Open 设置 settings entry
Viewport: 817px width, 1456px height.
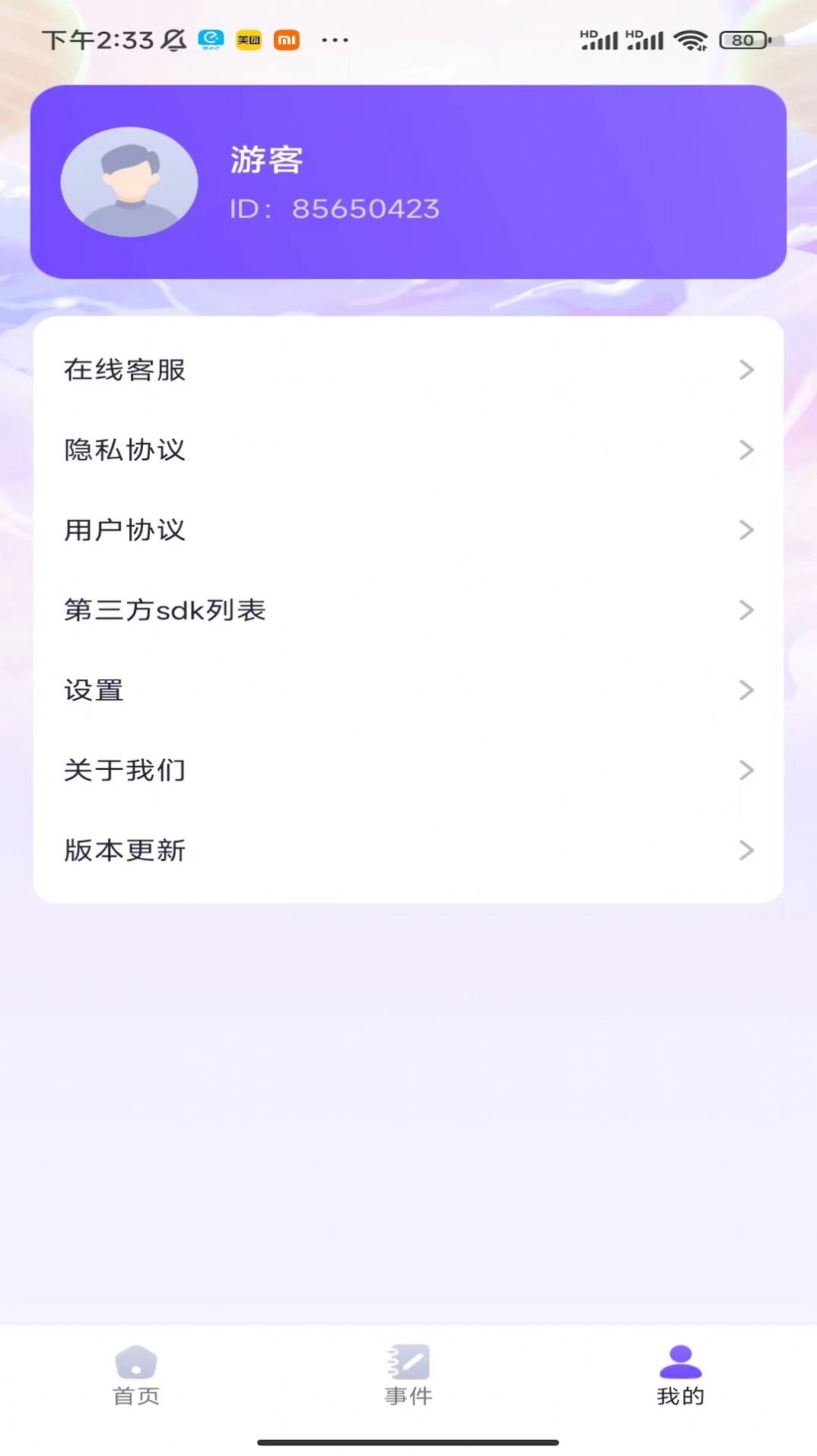click(x=94, y=691)
